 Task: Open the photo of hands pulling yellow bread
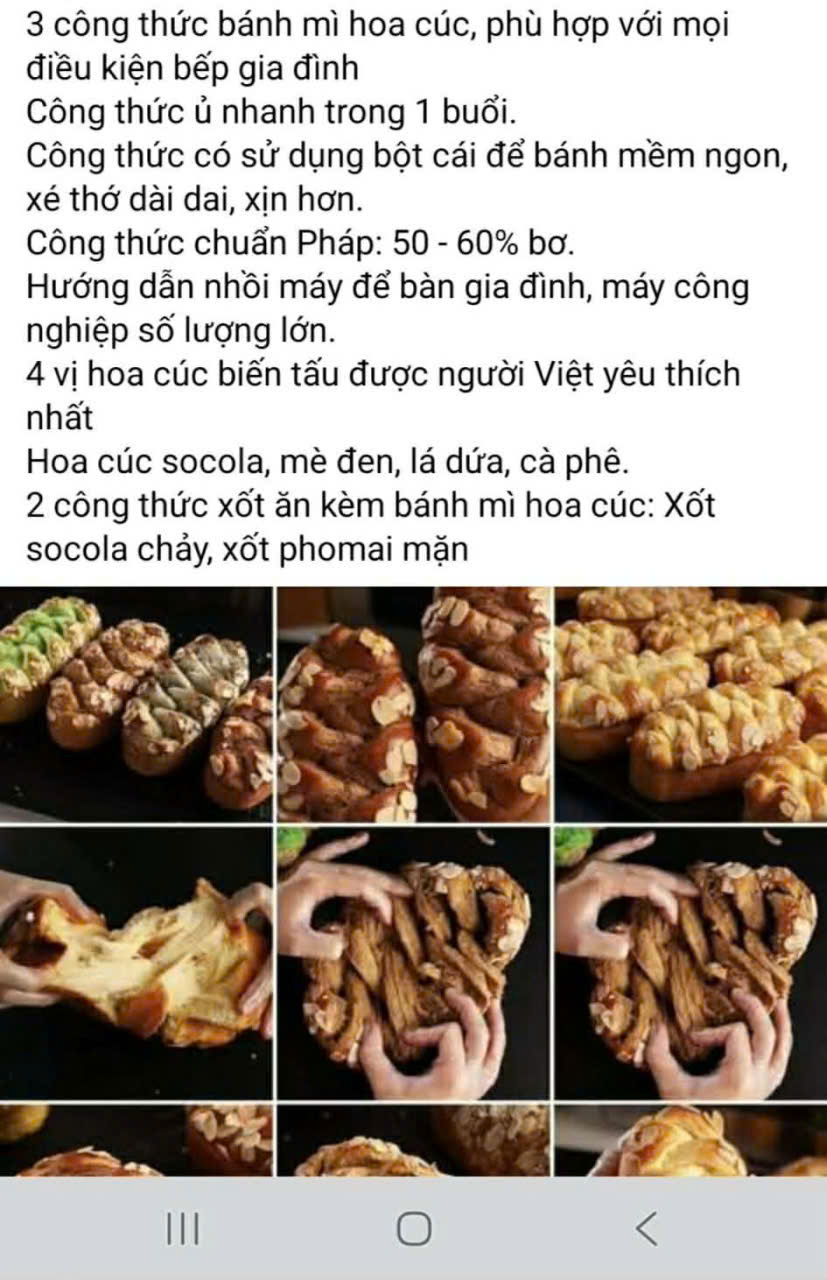136,963
